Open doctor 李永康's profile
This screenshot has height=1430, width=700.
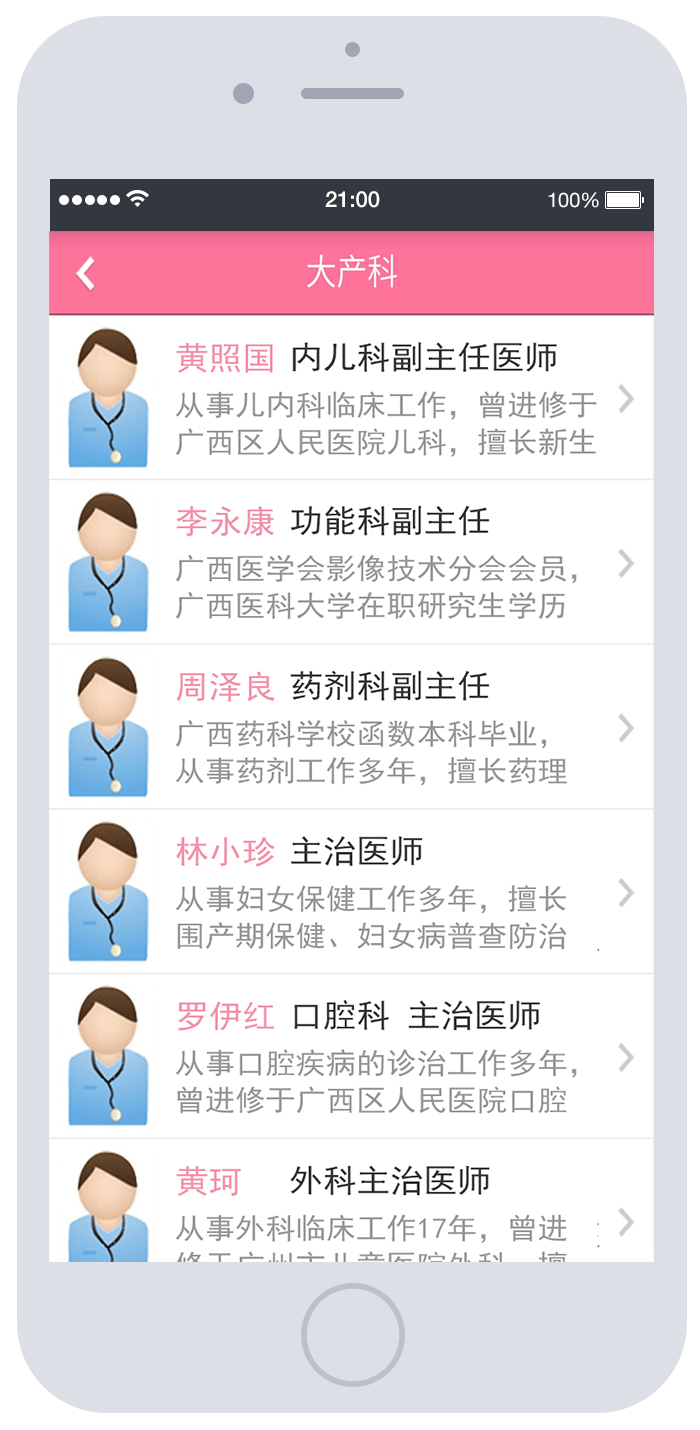[351, 563]
